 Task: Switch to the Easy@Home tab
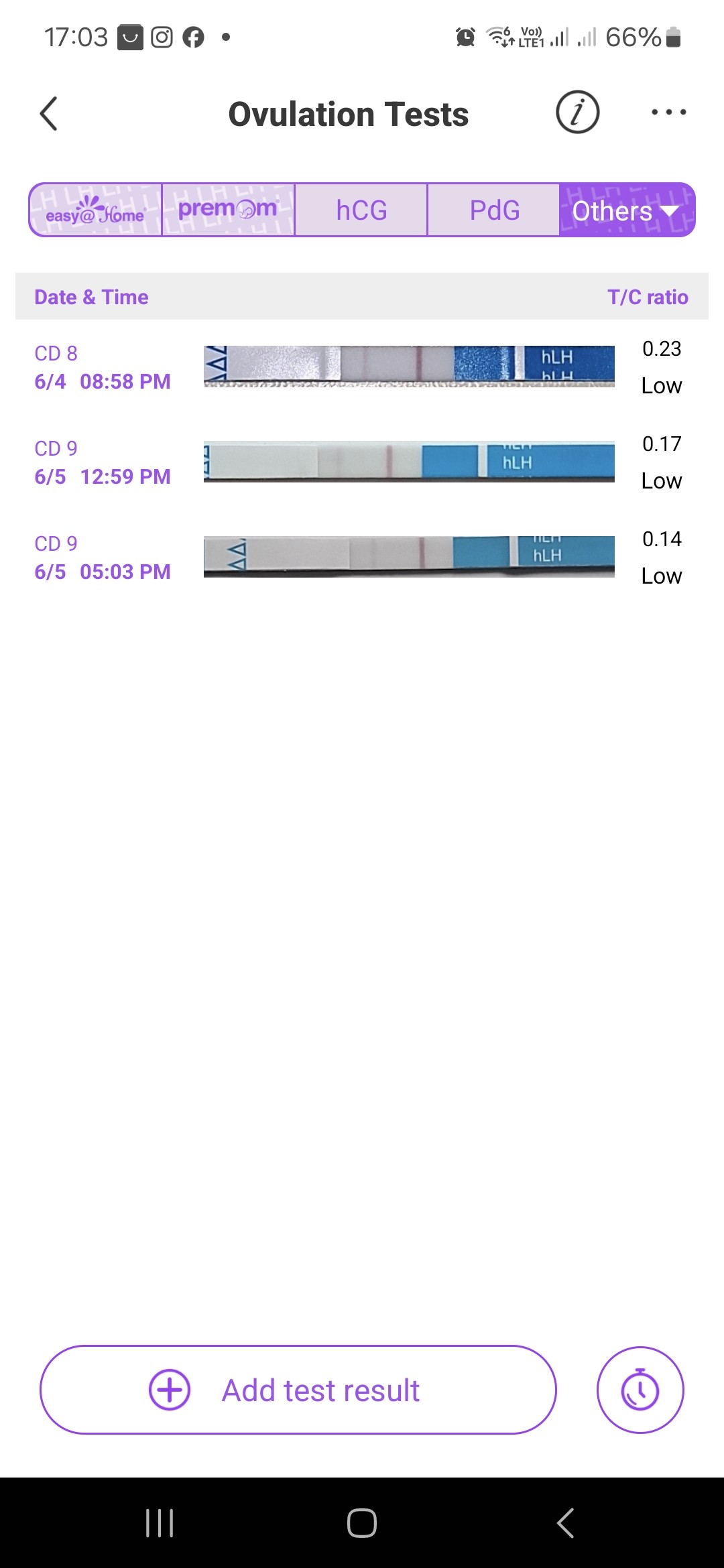coord(95,210)
